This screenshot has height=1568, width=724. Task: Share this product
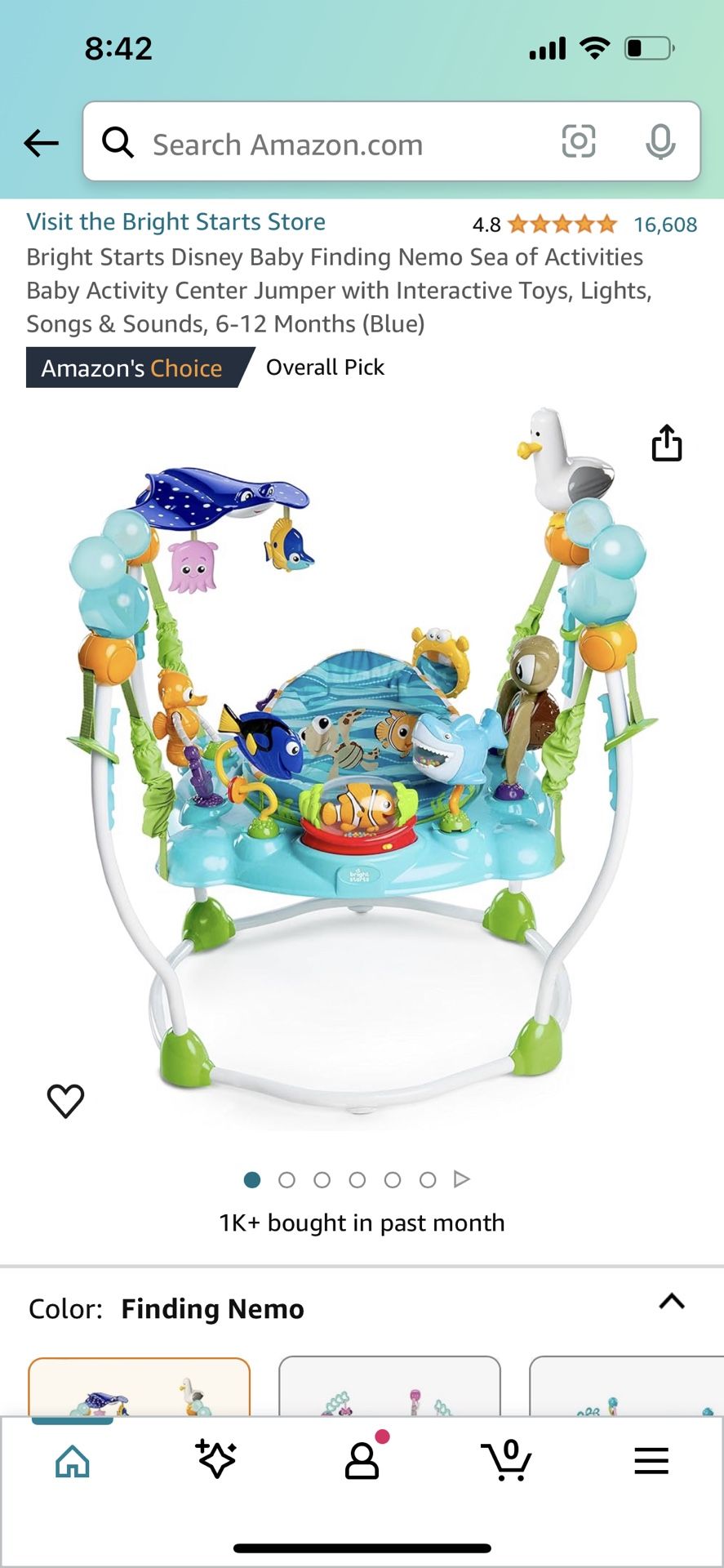pos(666,443)
